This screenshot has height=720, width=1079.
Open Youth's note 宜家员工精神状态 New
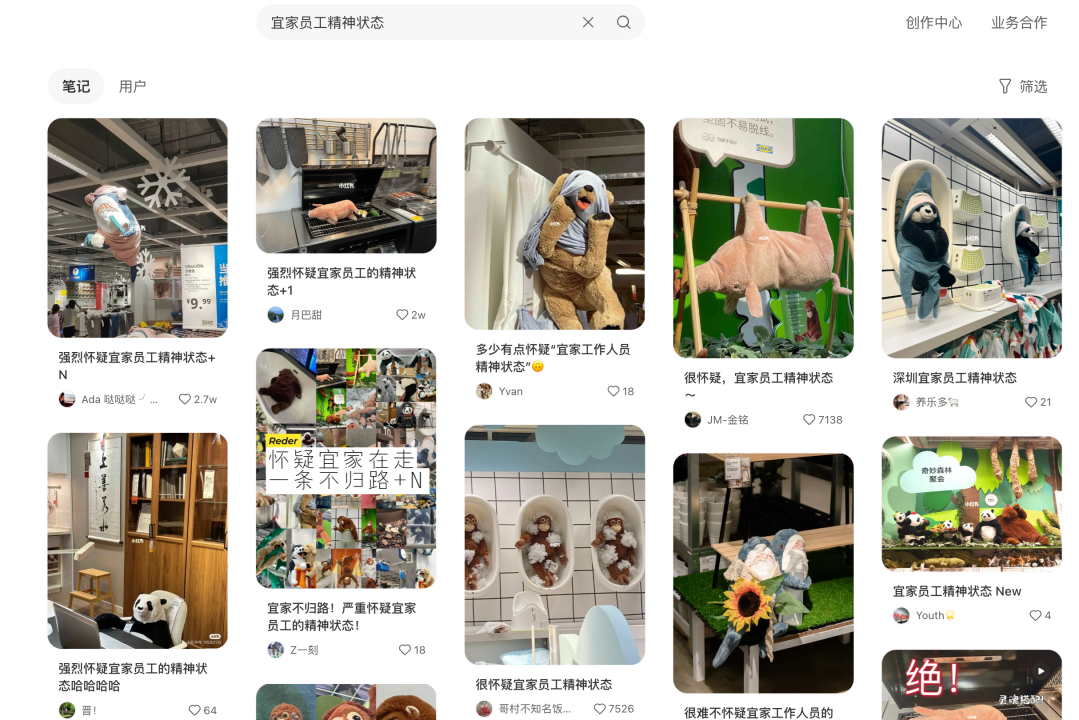[971, 503]
